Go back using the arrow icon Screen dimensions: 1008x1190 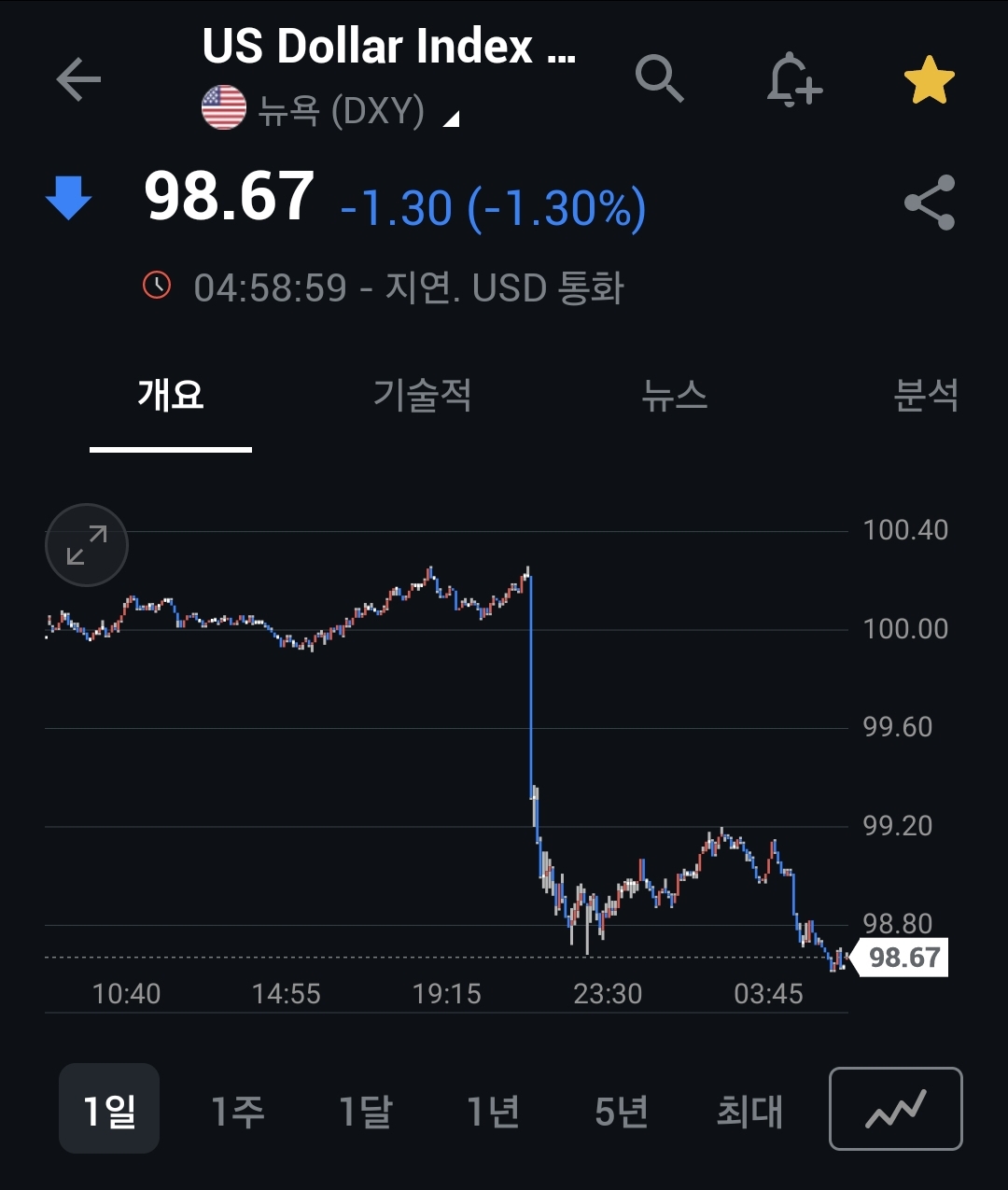78,79
